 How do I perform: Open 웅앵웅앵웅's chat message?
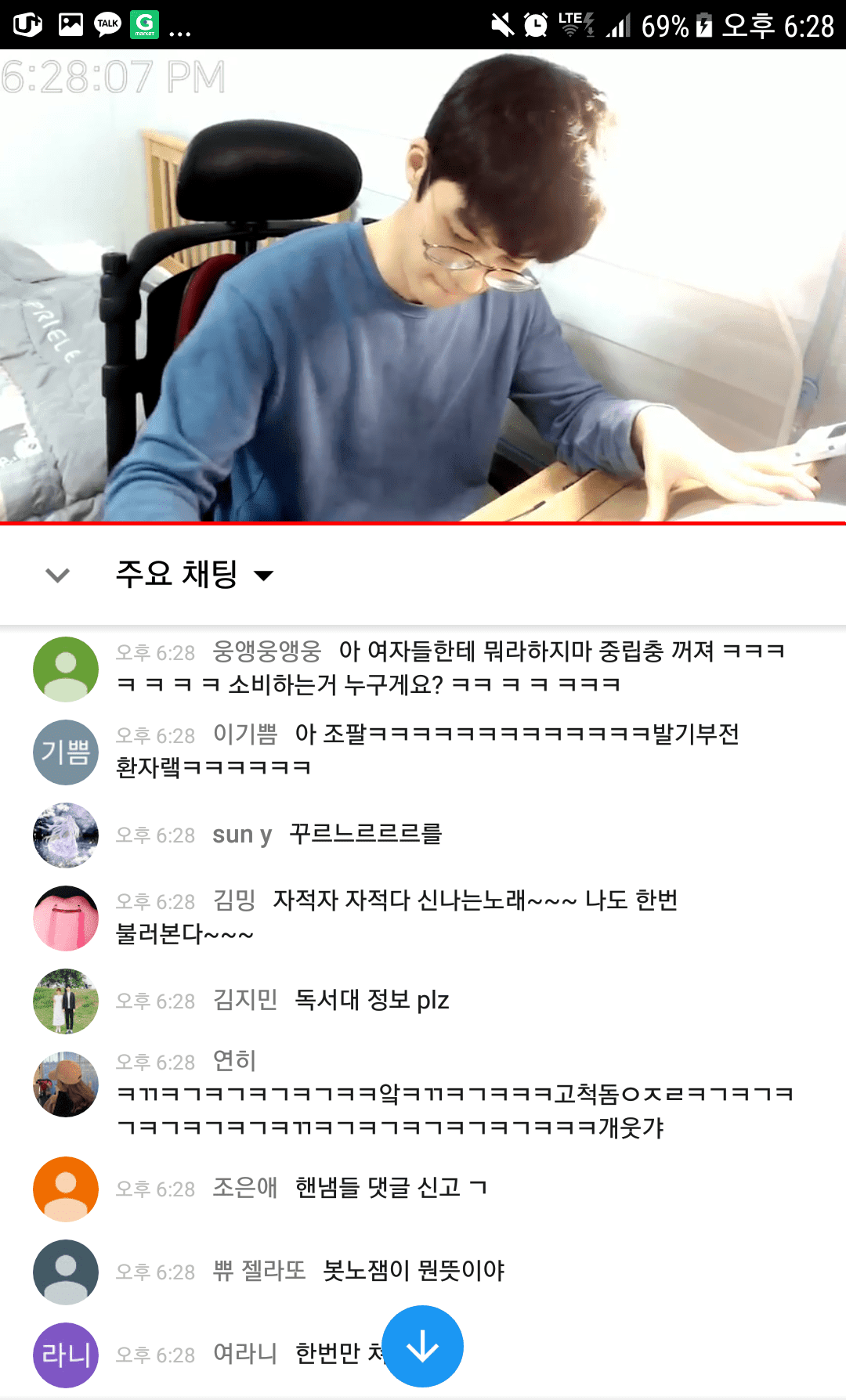point(450,668)
